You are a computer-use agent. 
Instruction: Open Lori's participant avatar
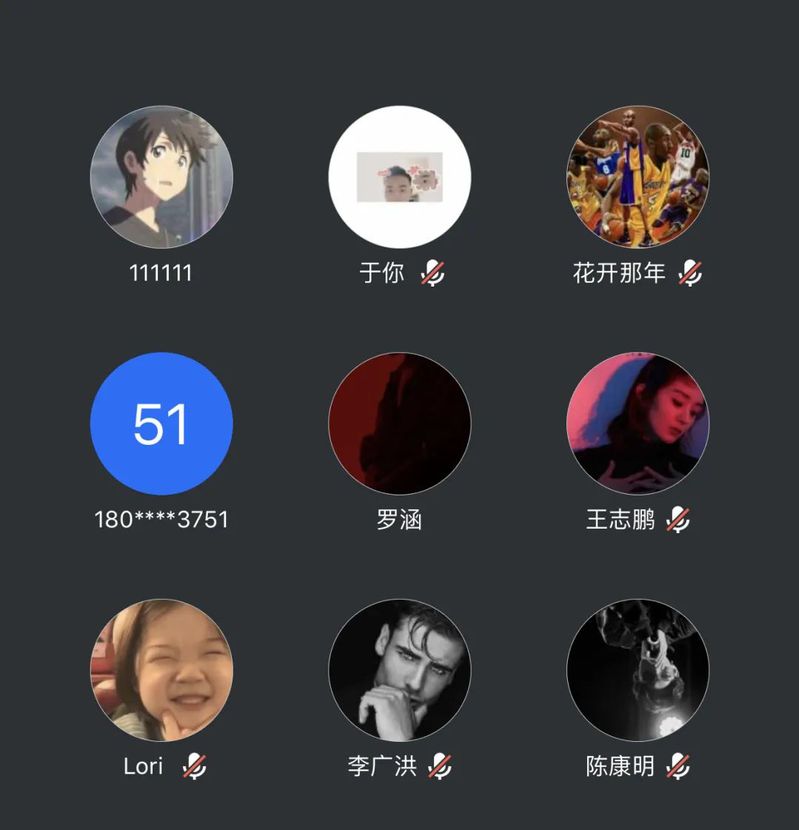(x=161, y=670)
